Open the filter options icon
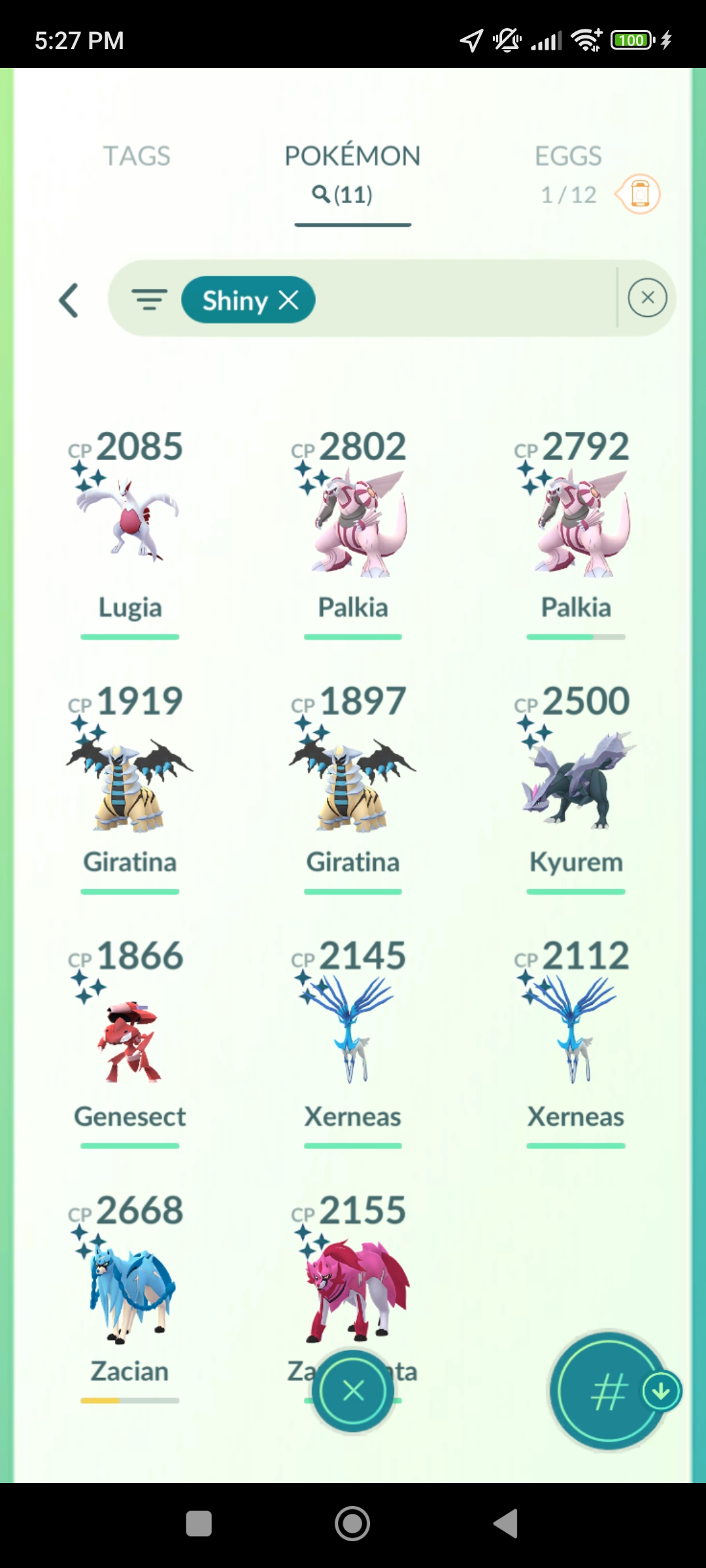Screen dimensions: 706x1568 point(150,300)
